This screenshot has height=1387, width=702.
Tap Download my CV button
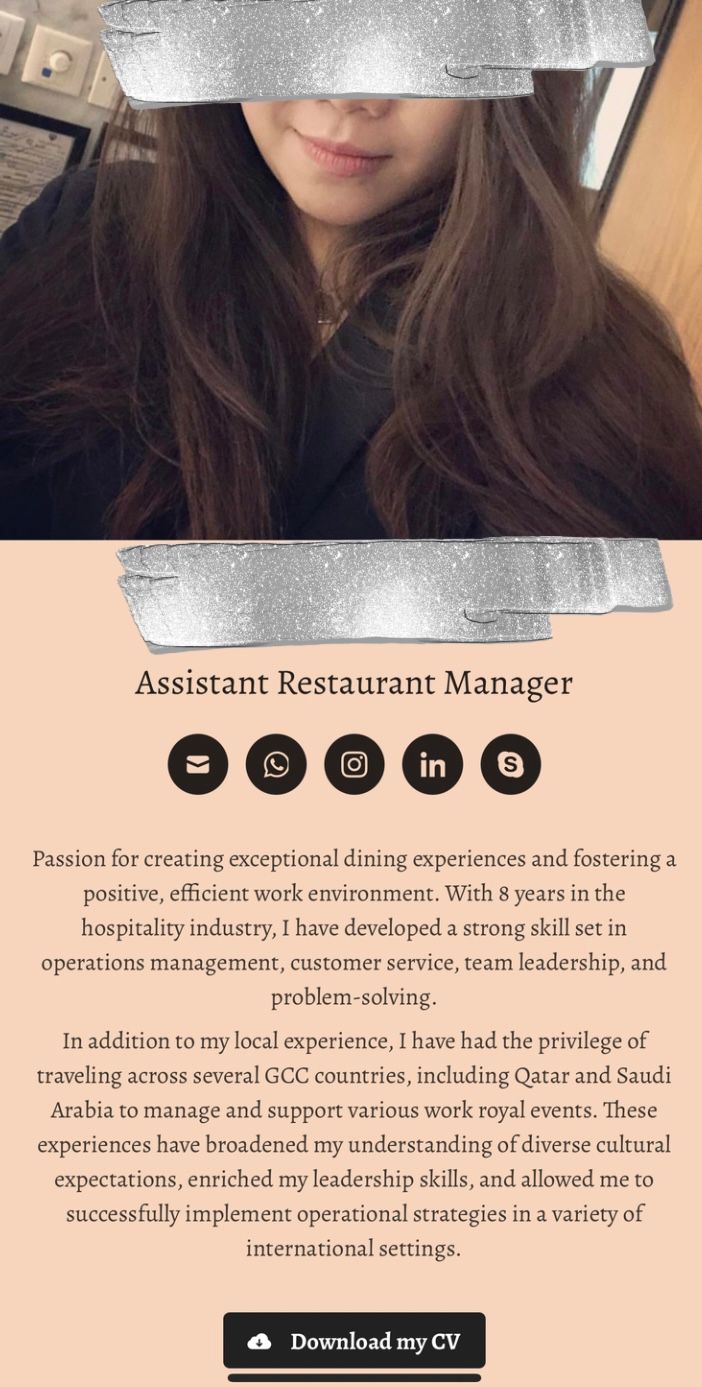[354, 1341]
